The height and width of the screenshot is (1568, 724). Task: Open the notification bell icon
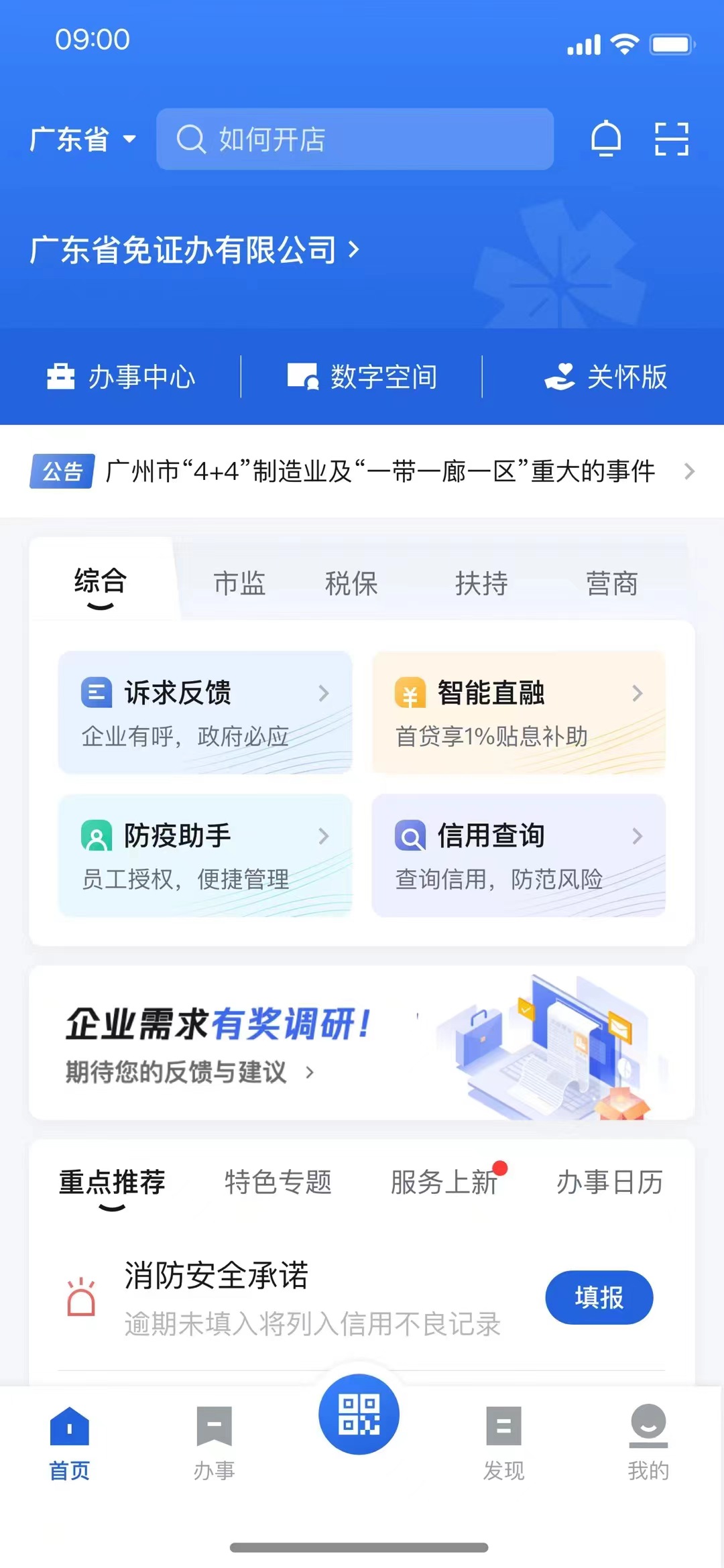tap(607, 139)
